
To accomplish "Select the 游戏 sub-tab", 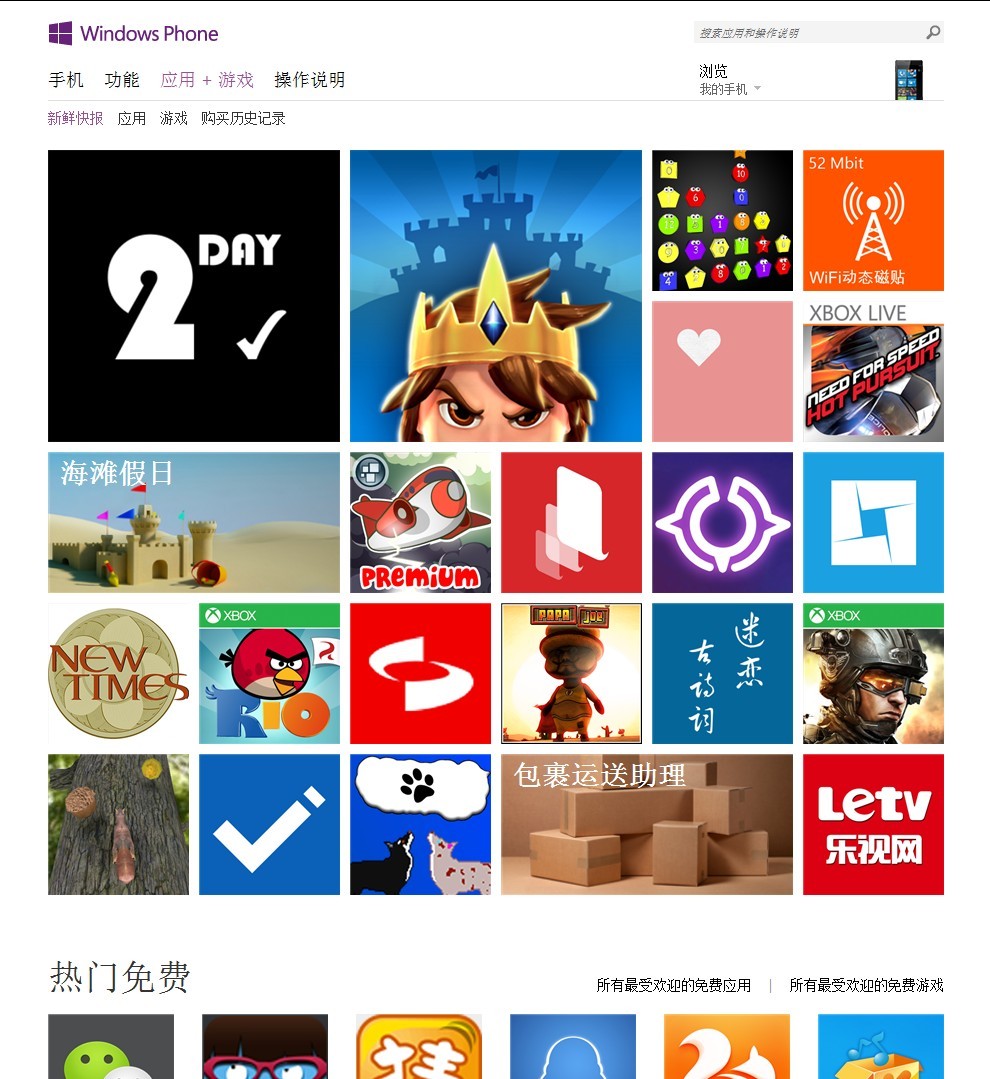I will [x=174, y=118].
